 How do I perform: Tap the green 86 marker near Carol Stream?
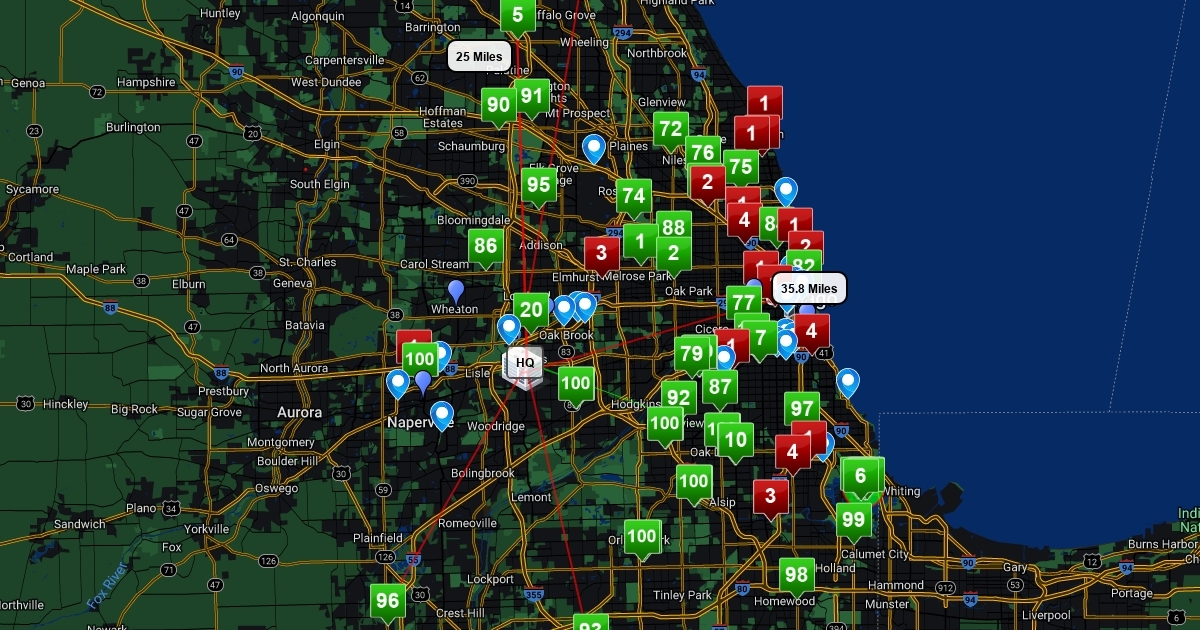click(486, 246)
